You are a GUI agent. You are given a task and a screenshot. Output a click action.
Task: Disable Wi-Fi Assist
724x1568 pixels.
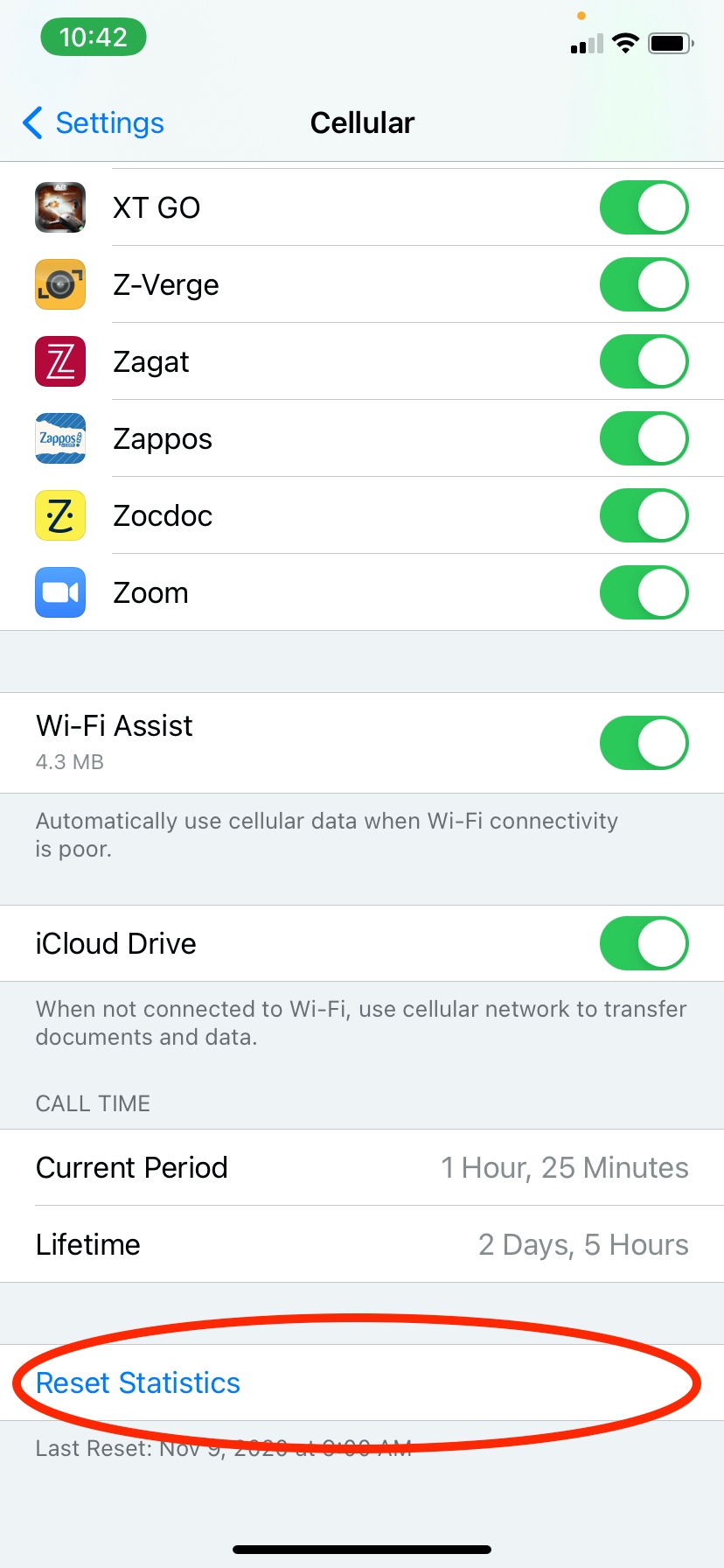tap(644, 743)
